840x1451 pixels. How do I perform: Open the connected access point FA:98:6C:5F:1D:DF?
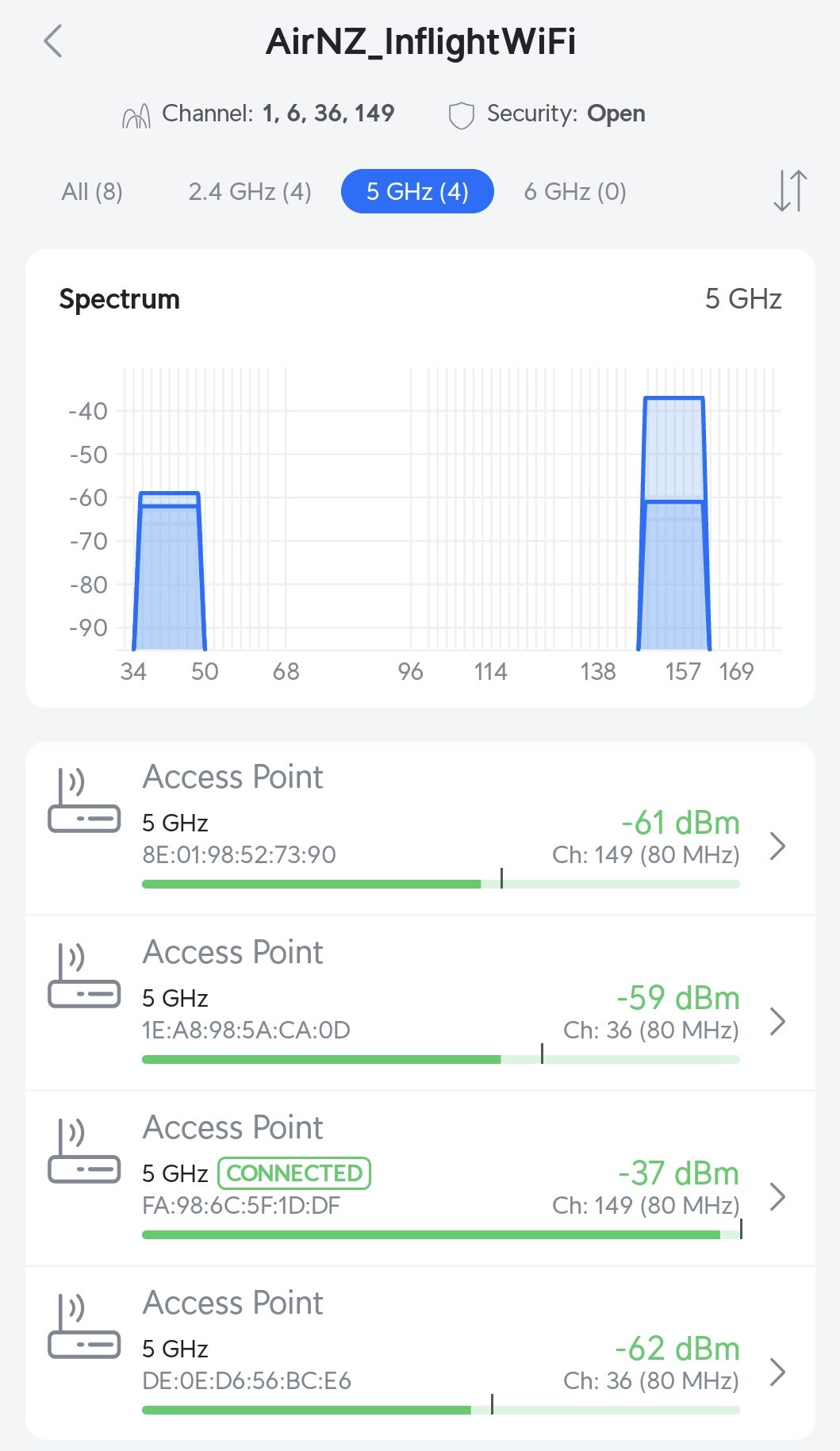(420, 1179)
